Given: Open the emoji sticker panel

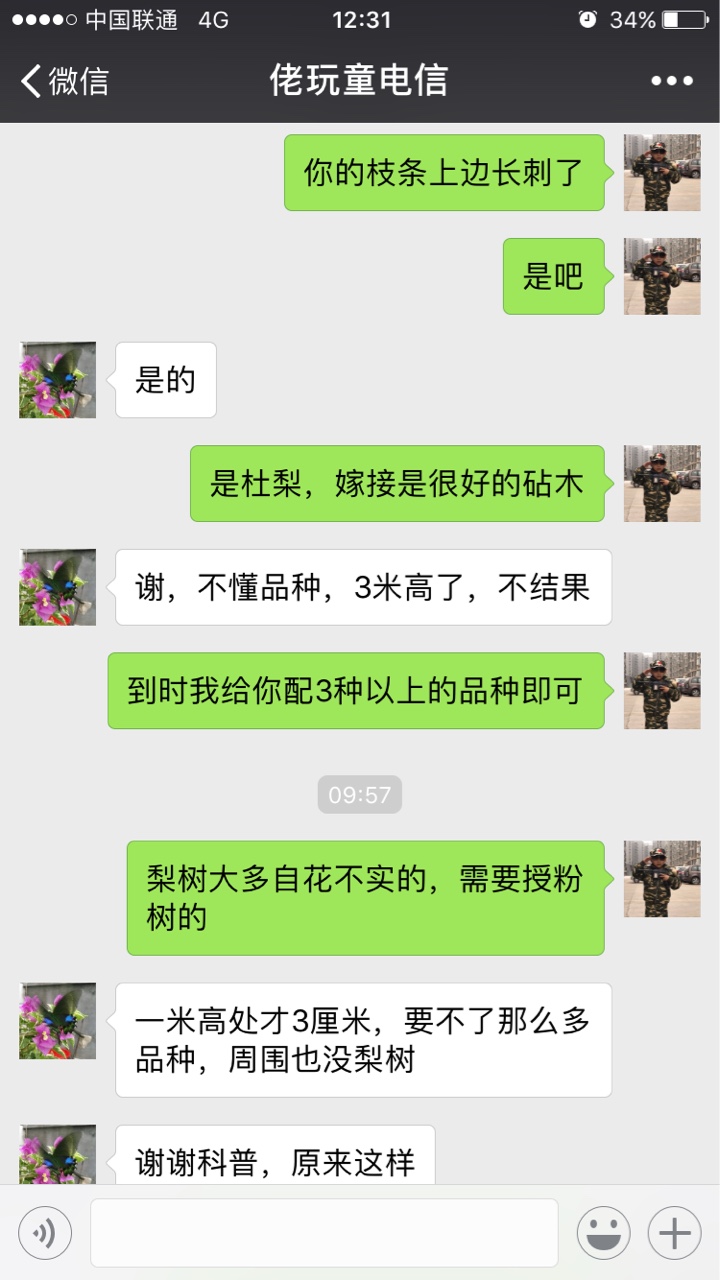Looking at the screenshot, I should [603, 1233].
